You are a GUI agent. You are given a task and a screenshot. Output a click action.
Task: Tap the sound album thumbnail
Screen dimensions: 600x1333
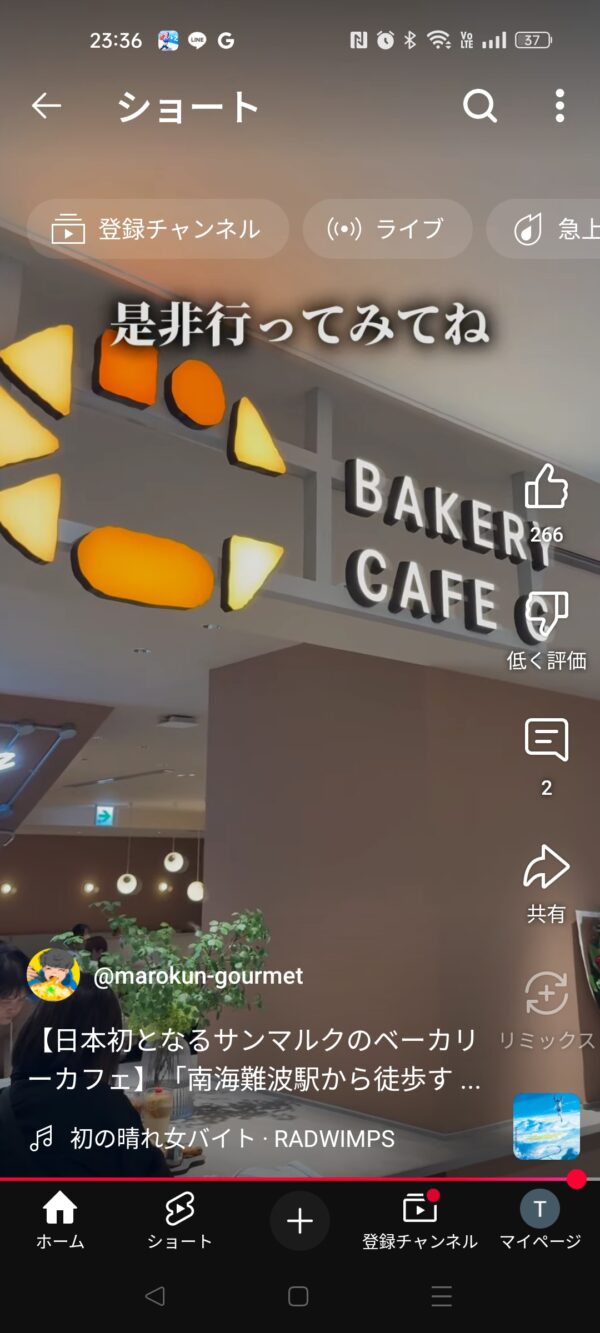[546, 1126]
